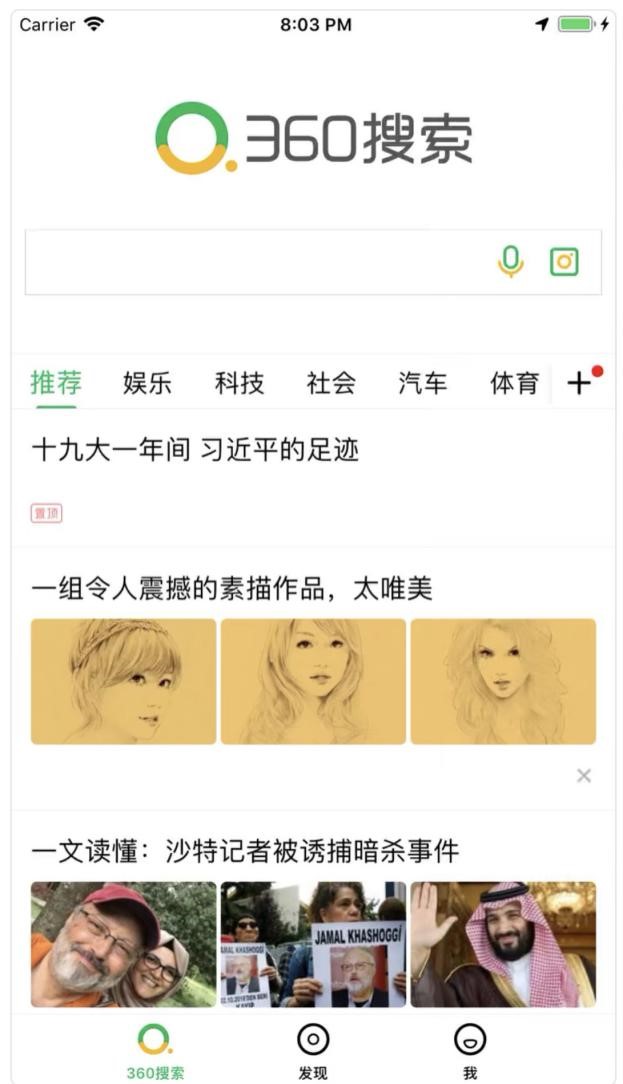Switch to the 社会 tab

click(331, 383)
